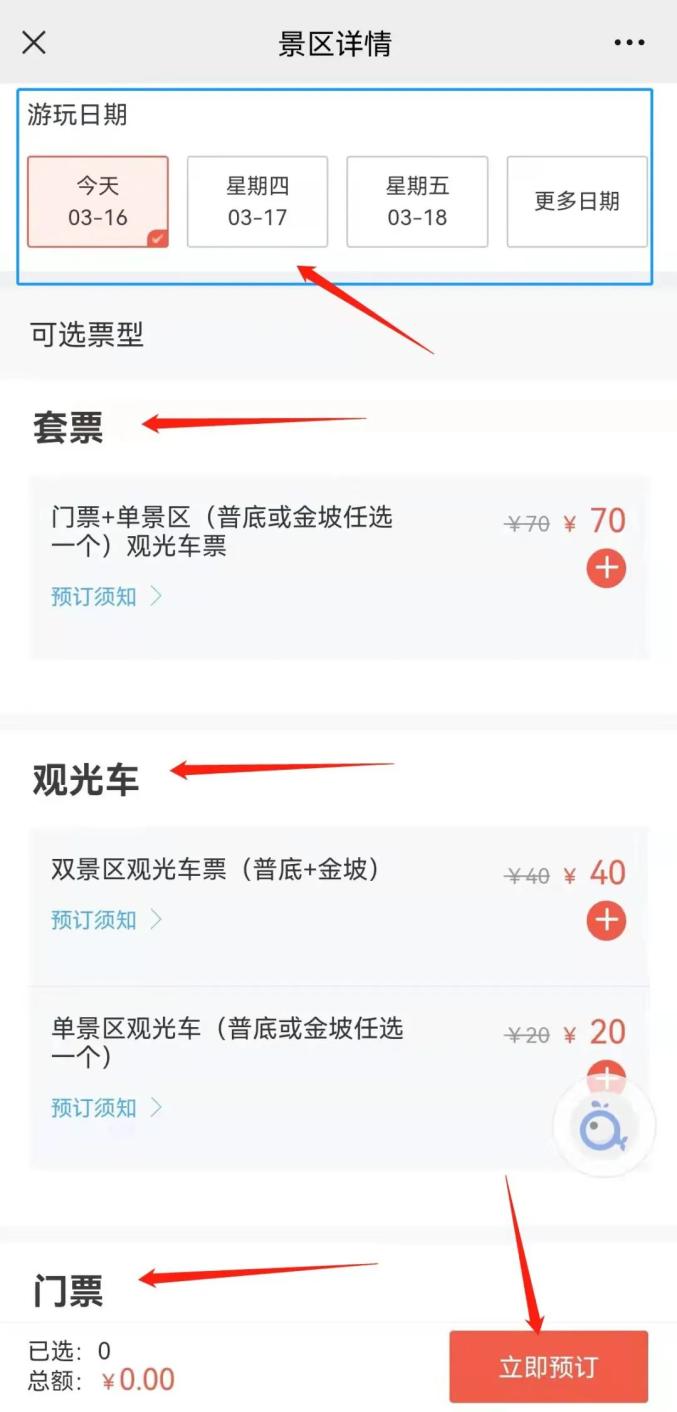Add the ¥70 门票+单景区 combo ticket

coord(606,568)
